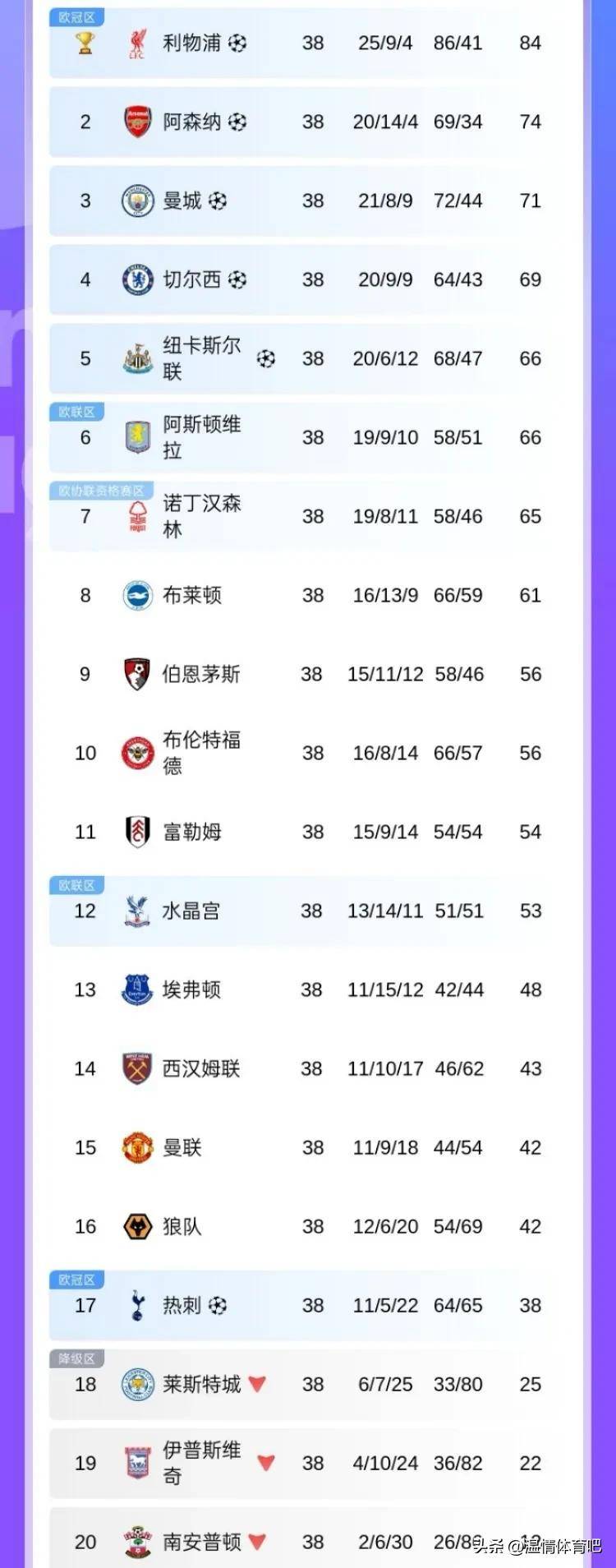Select the Arsenal team badge
Image resolution: width=616 pixels, height=1568 pixels.
click(x=138, y=122)
